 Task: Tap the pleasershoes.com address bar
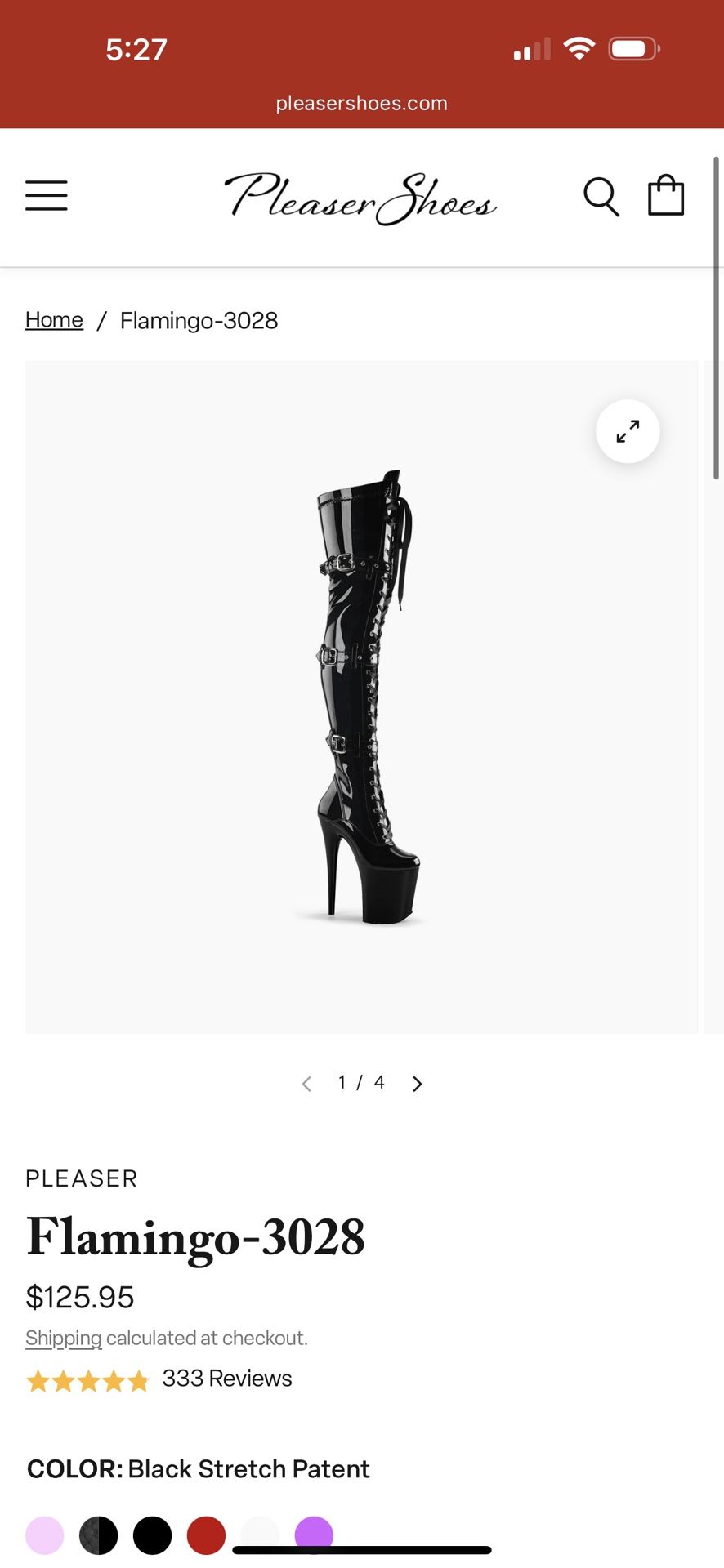point(361,104)
